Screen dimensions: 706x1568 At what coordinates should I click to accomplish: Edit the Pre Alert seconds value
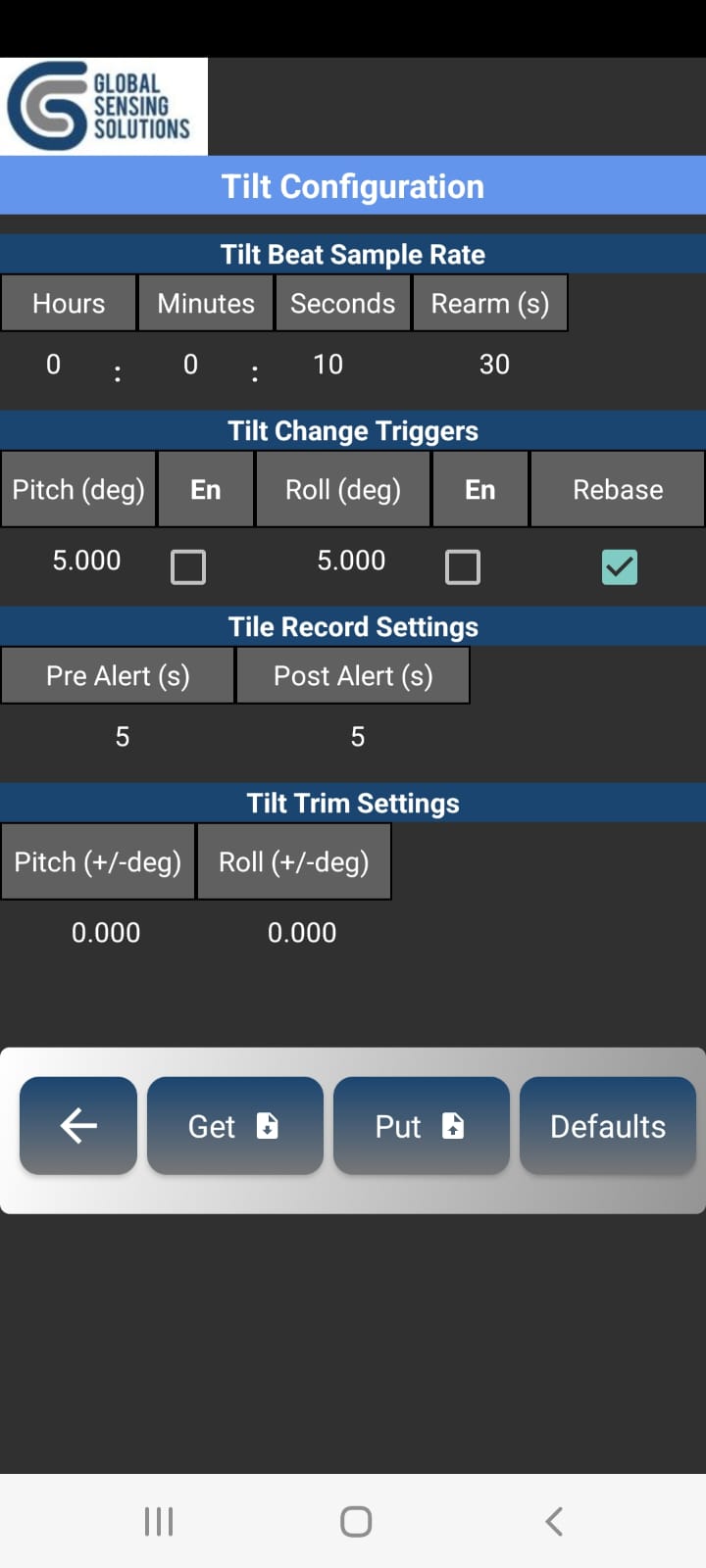123,737
